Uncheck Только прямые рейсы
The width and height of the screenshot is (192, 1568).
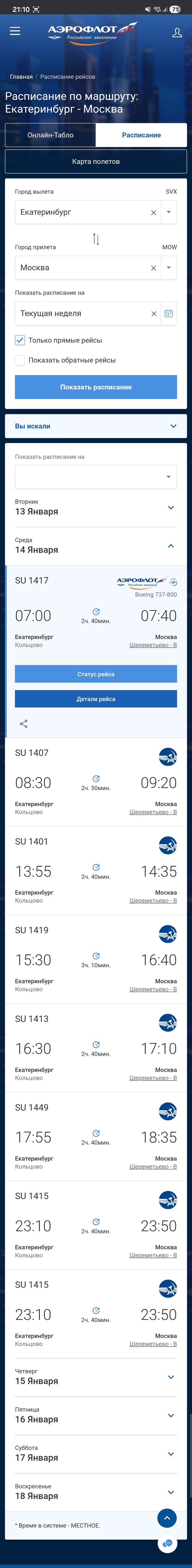pyautogui.click(x=20, y=340)
